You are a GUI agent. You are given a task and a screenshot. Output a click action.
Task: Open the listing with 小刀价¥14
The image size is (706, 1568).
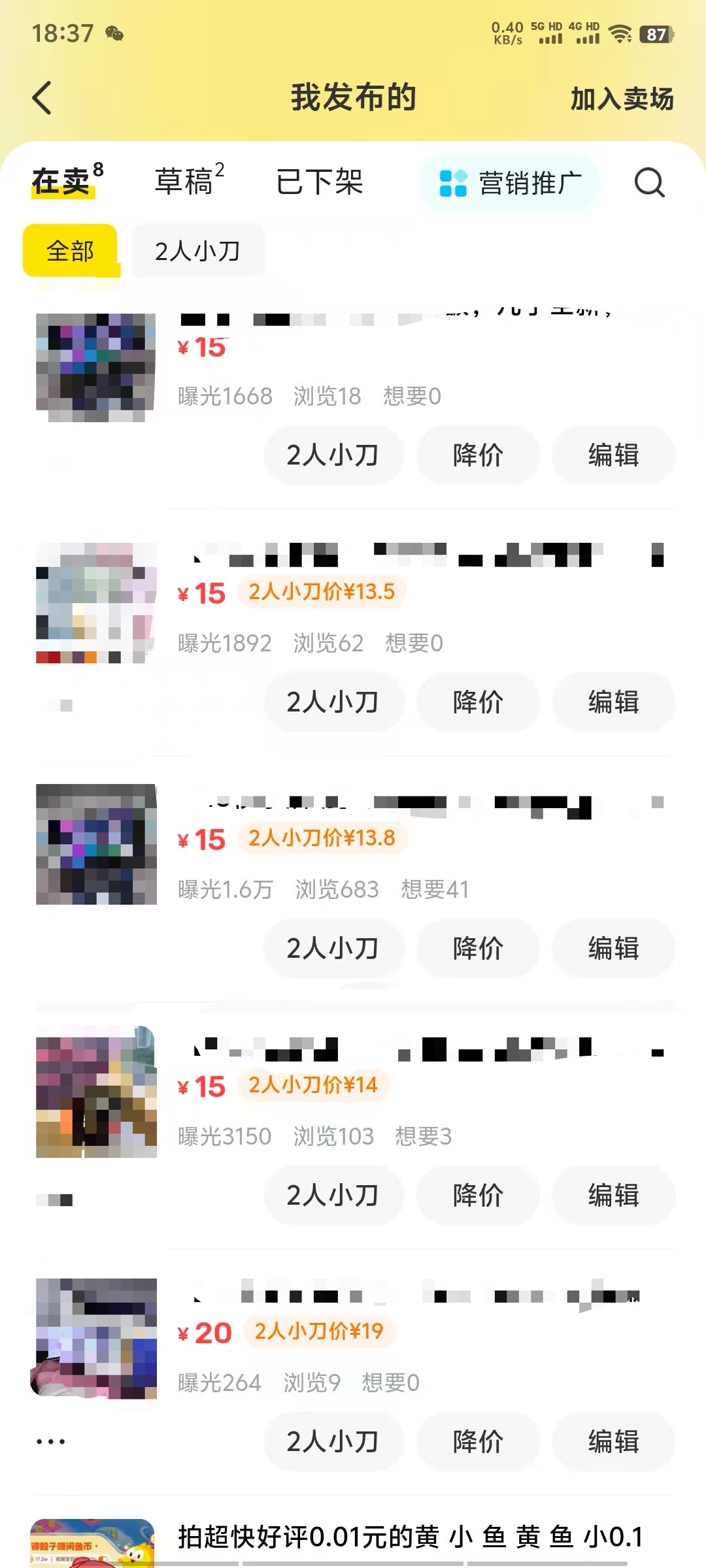353,1091
